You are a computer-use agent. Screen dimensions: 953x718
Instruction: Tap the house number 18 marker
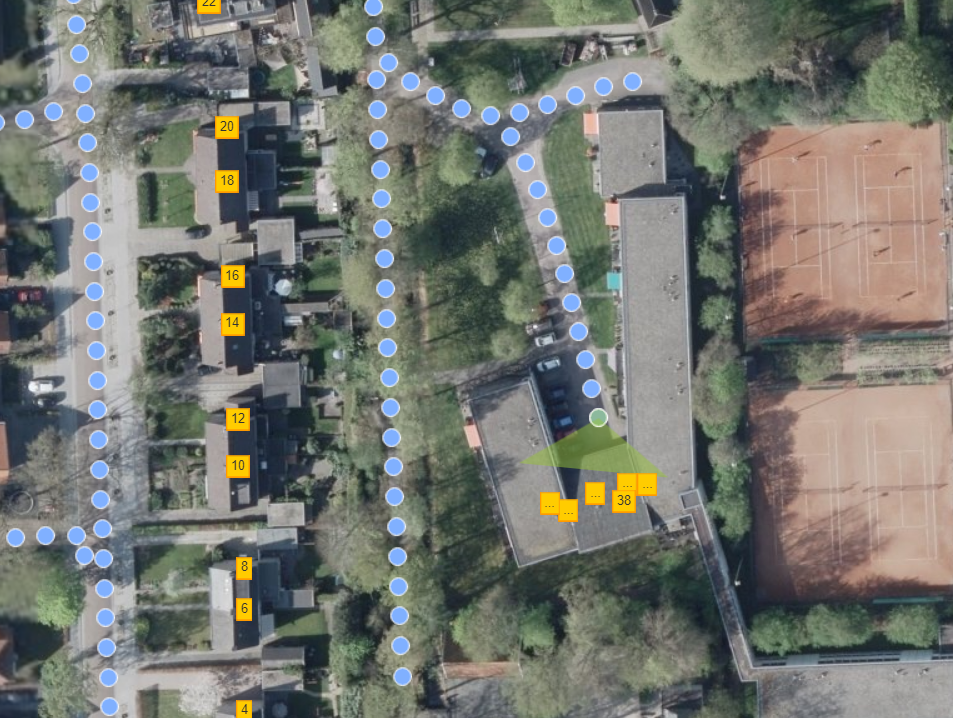(227, 181)
